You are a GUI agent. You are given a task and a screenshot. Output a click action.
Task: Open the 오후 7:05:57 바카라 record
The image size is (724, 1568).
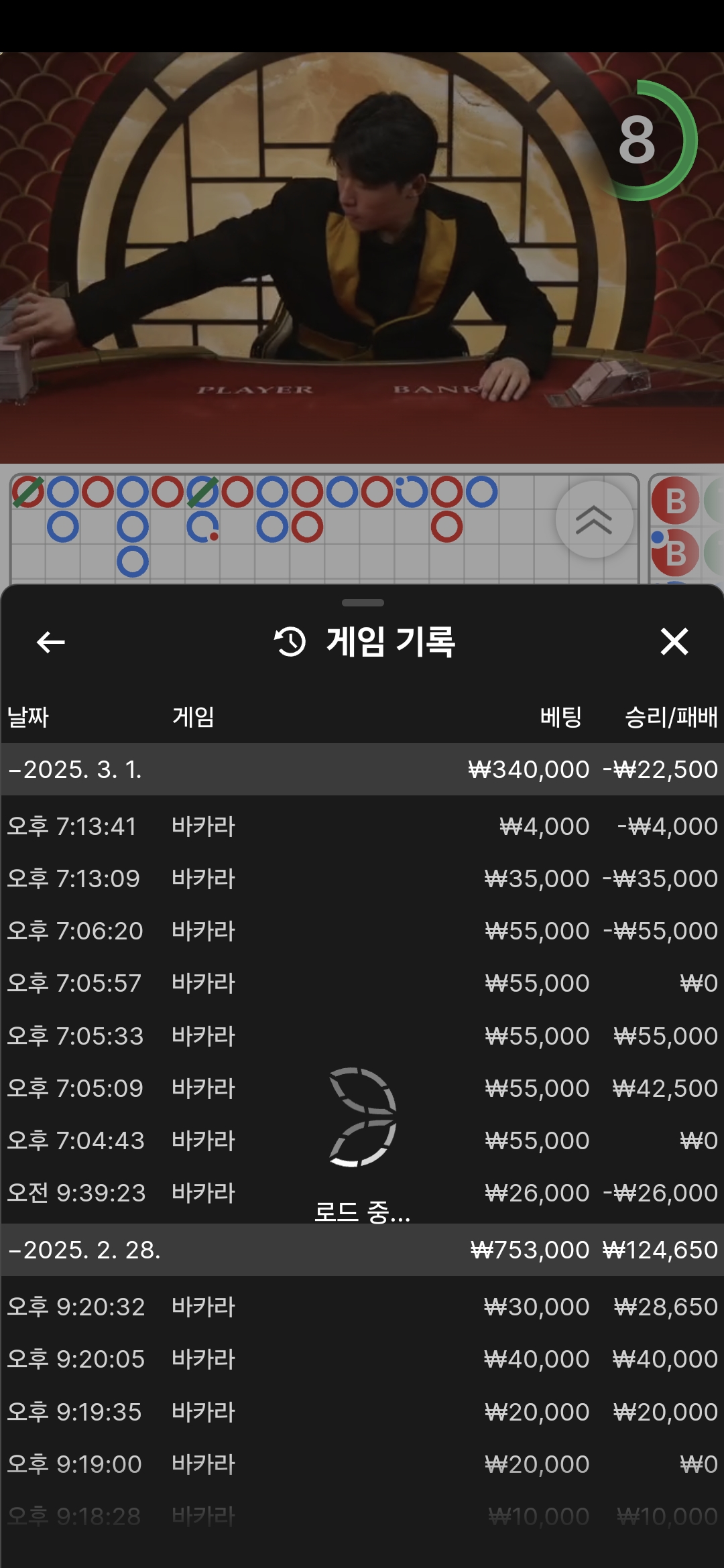tap(362, 983)
